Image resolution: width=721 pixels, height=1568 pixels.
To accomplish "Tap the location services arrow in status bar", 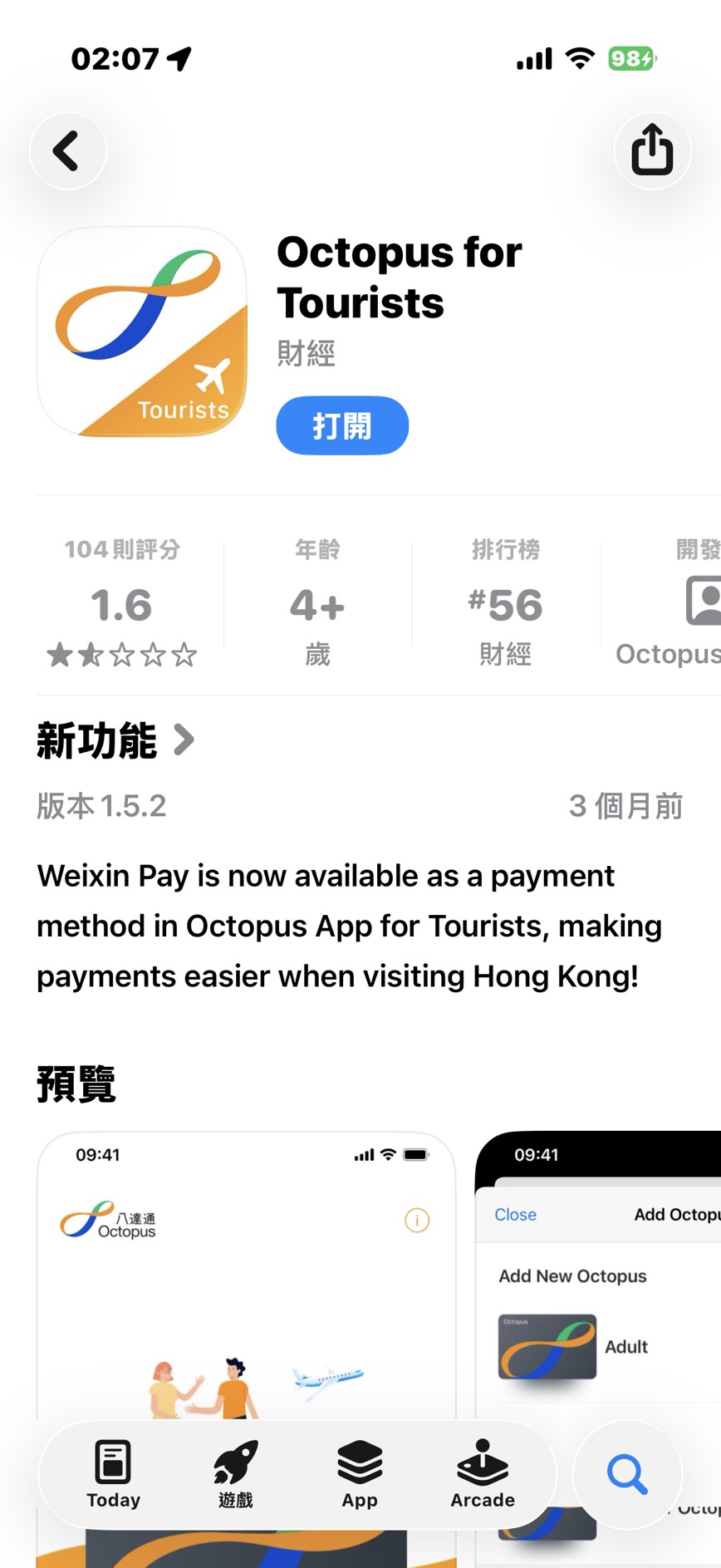I will [x=177, y=58].
